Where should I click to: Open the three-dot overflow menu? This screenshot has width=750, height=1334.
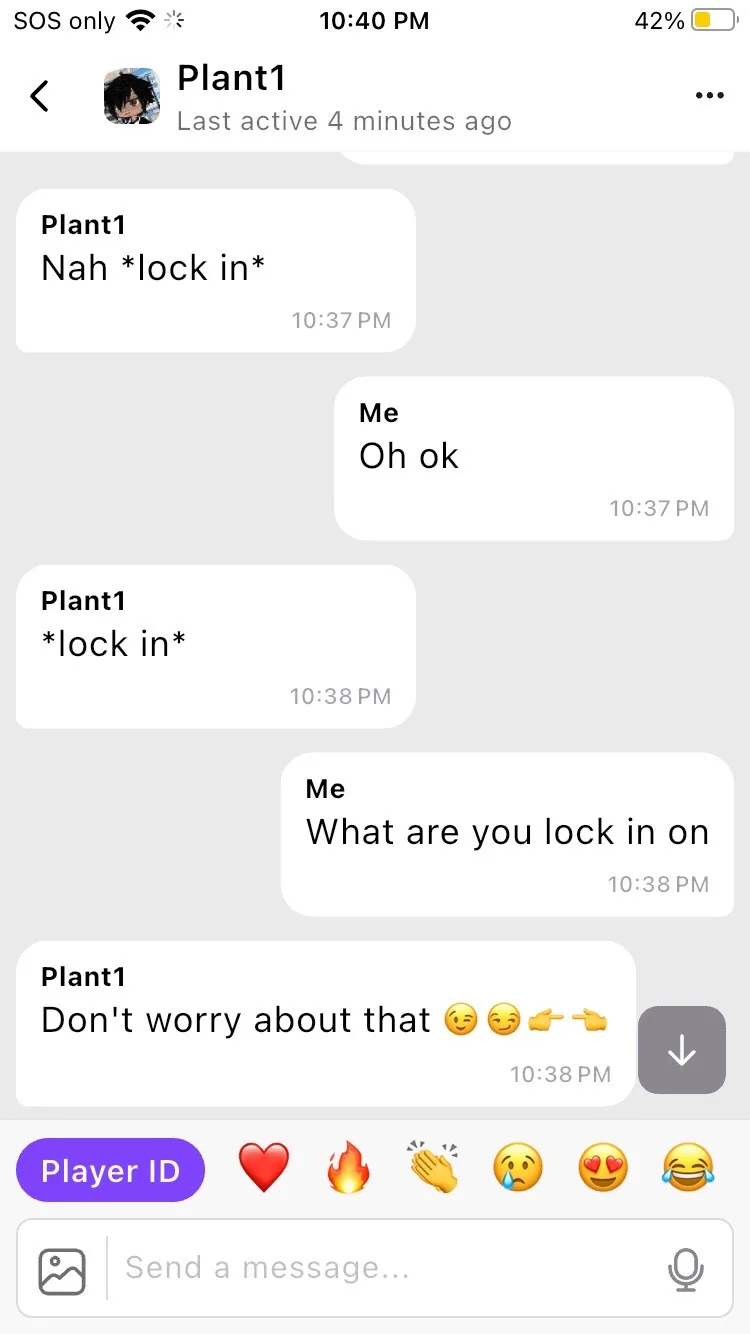tap(709, 96)
